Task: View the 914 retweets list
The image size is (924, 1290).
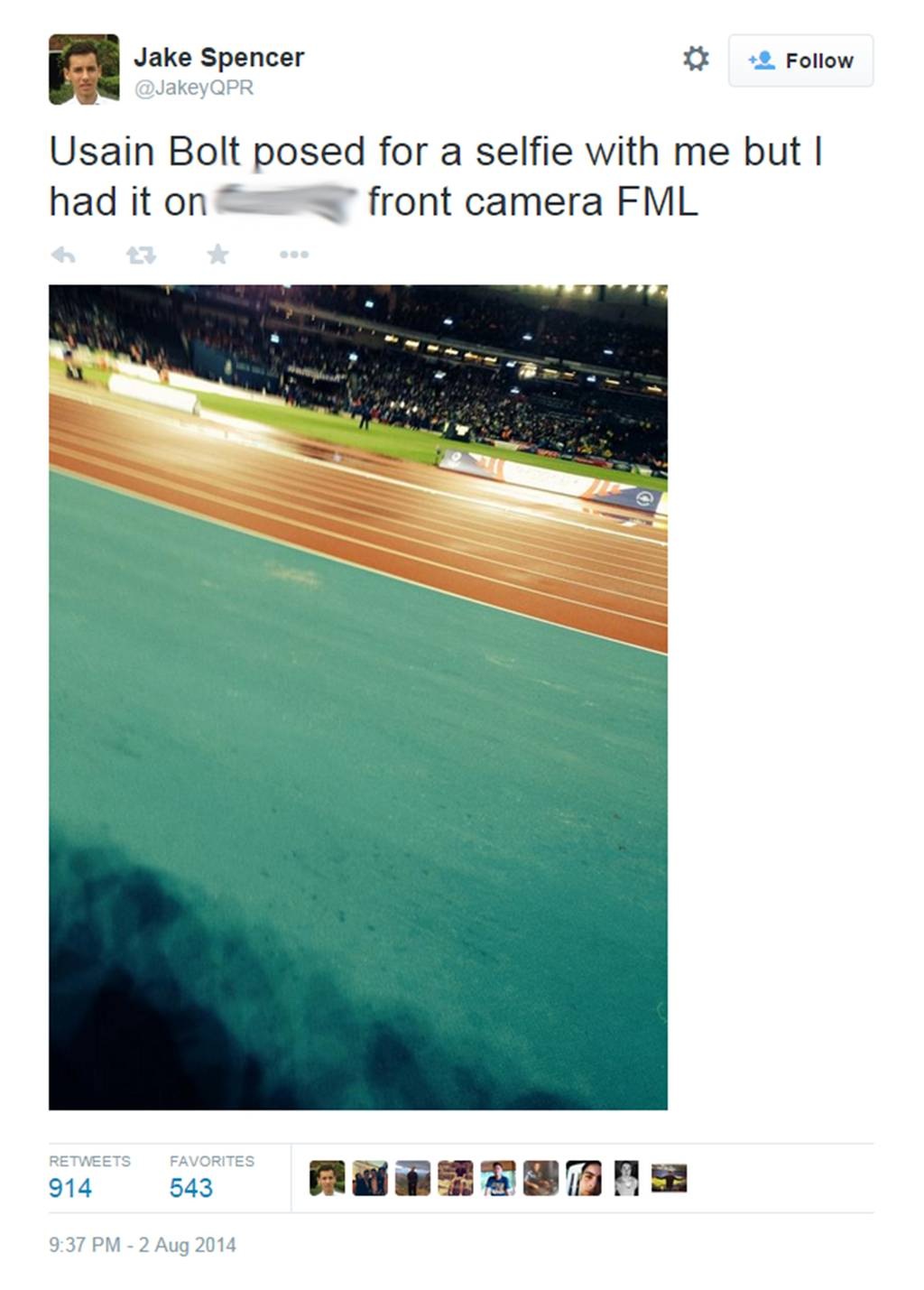Action: click(x=70, y=1187)
